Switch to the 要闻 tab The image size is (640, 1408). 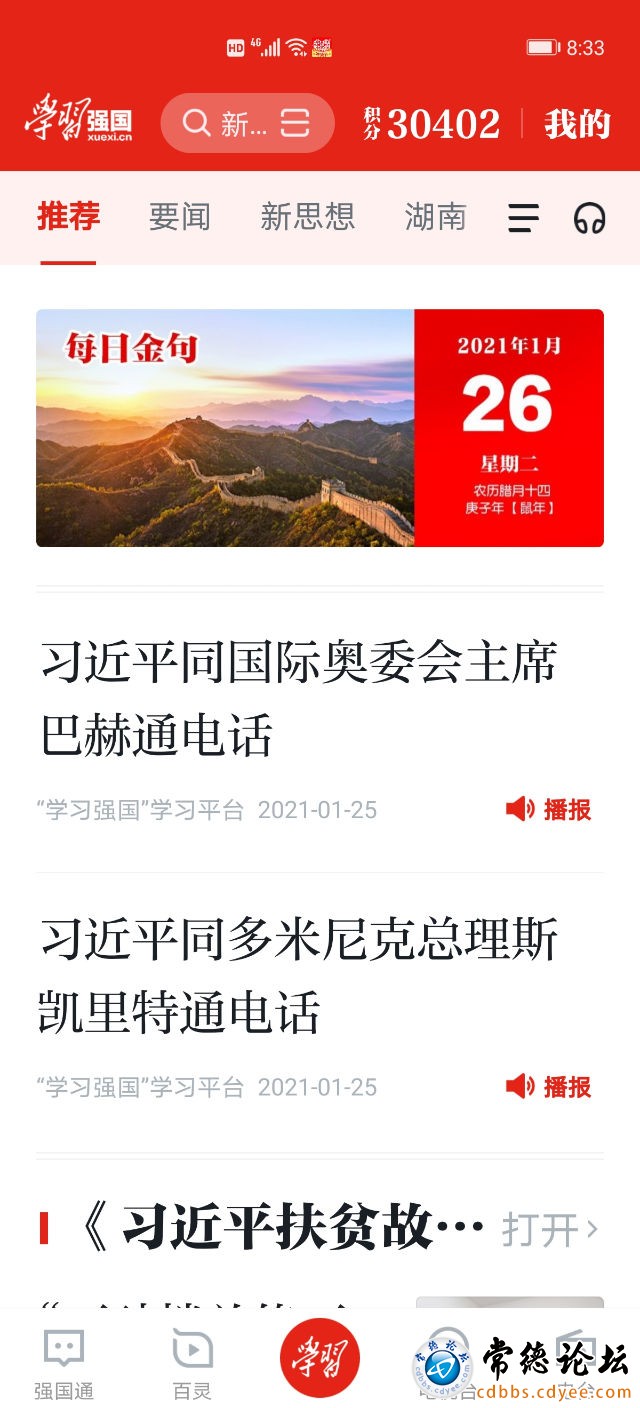180,217
